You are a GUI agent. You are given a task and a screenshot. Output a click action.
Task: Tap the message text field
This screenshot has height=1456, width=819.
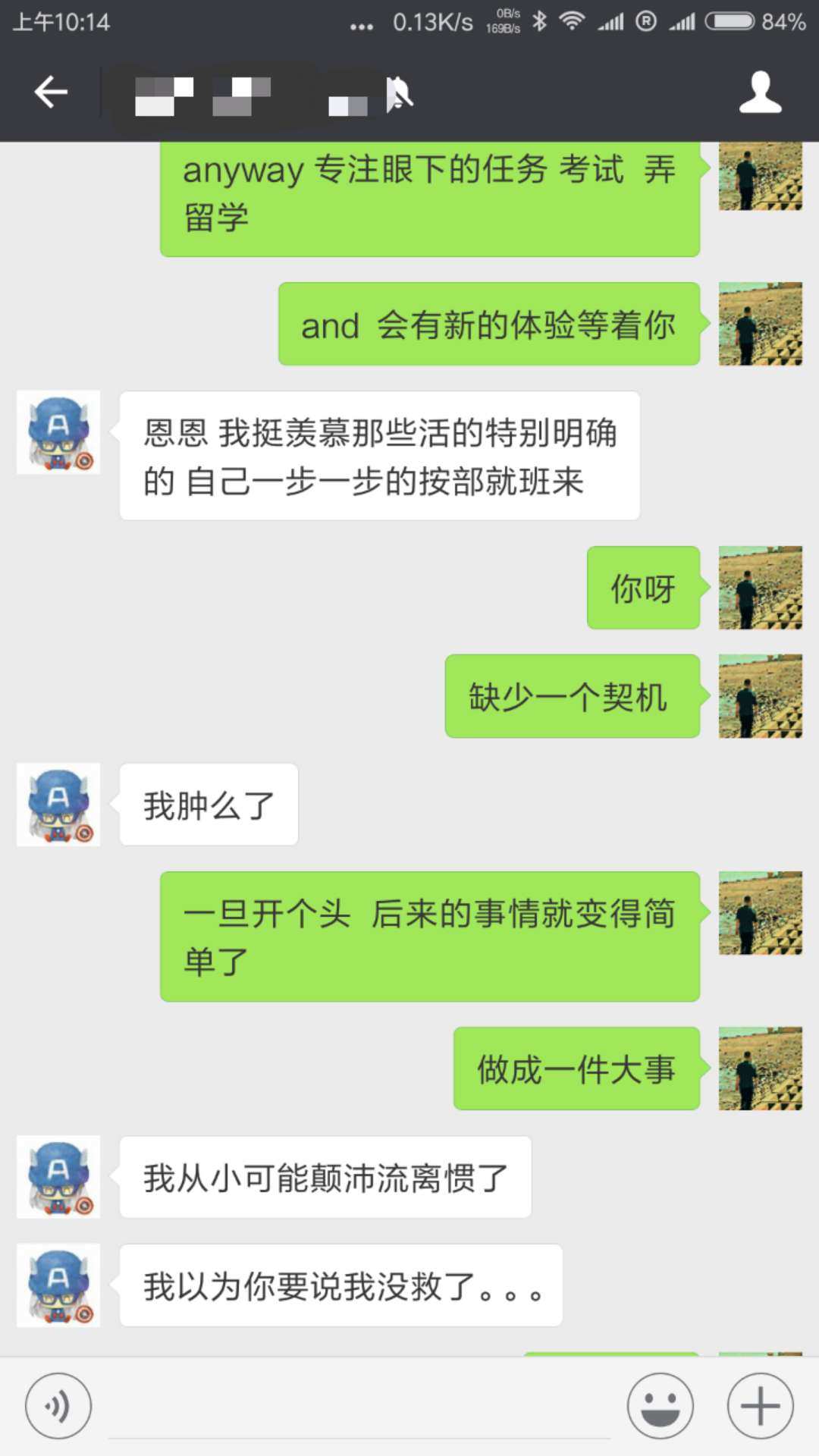[359, 1407]
